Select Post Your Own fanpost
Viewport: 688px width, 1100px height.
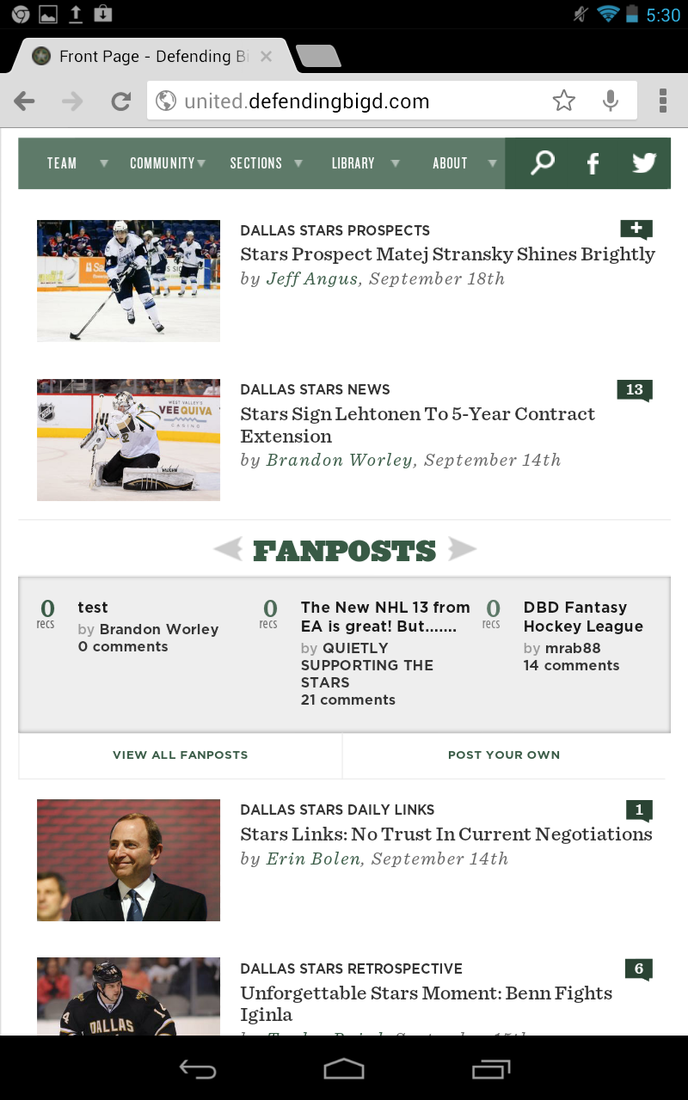[504, 755]
